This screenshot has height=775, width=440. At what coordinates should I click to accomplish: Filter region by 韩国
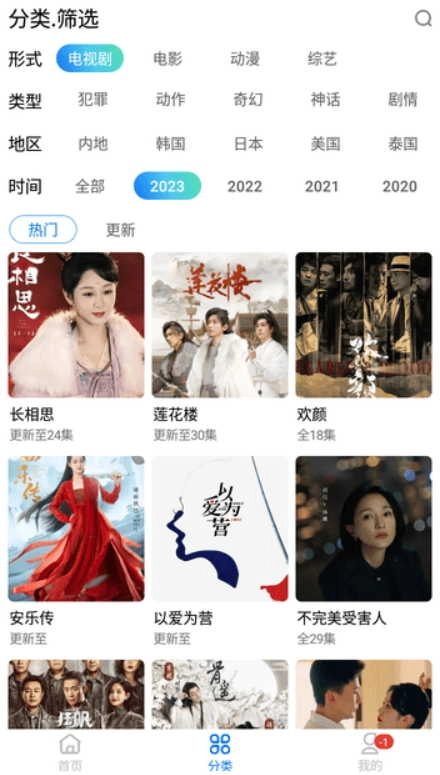pyautogui.click(x=171, y=144)
